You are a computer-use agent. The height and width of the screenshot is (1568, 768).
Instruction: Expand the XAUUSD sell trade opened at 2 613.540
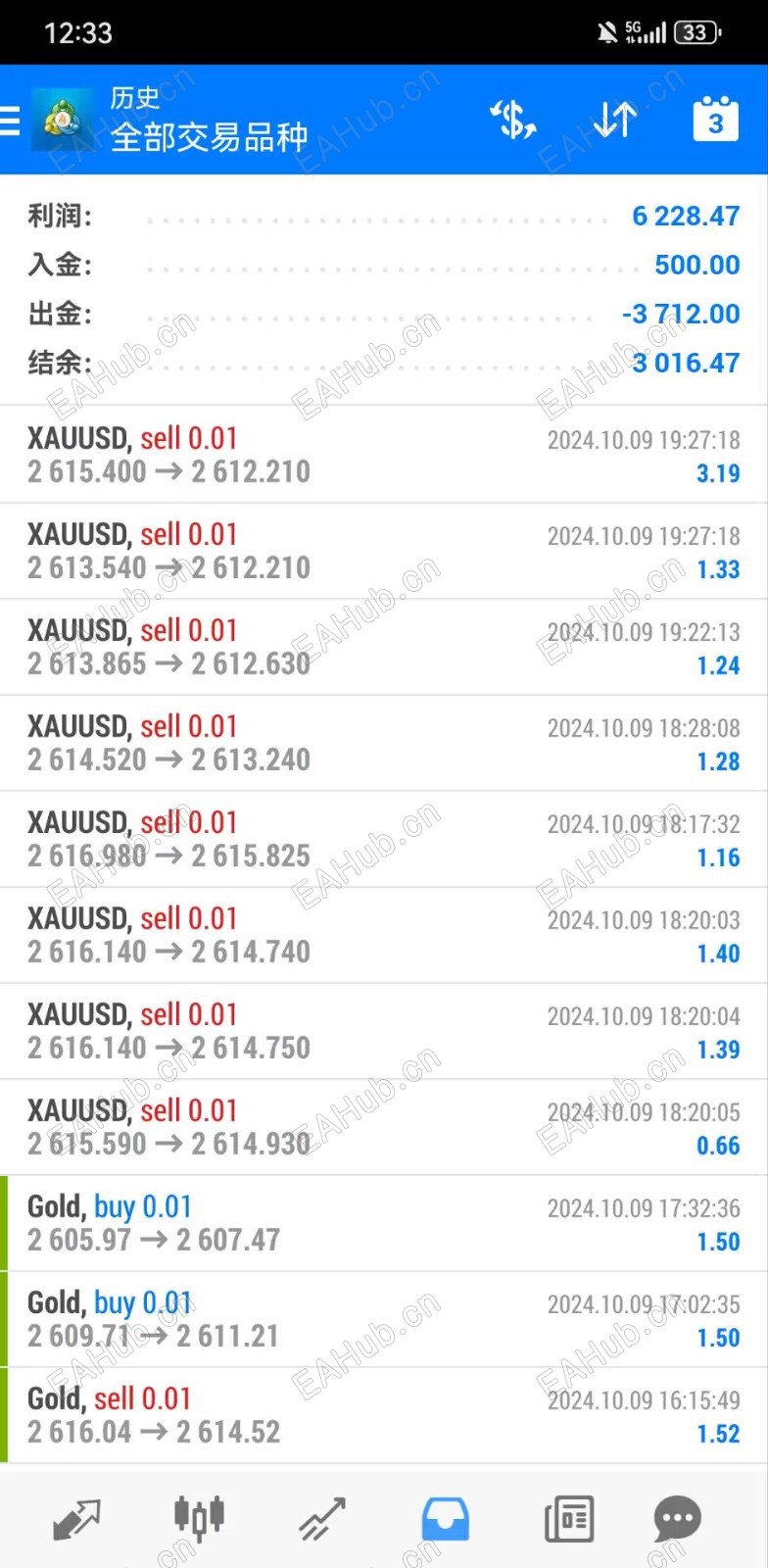(384, 551)
